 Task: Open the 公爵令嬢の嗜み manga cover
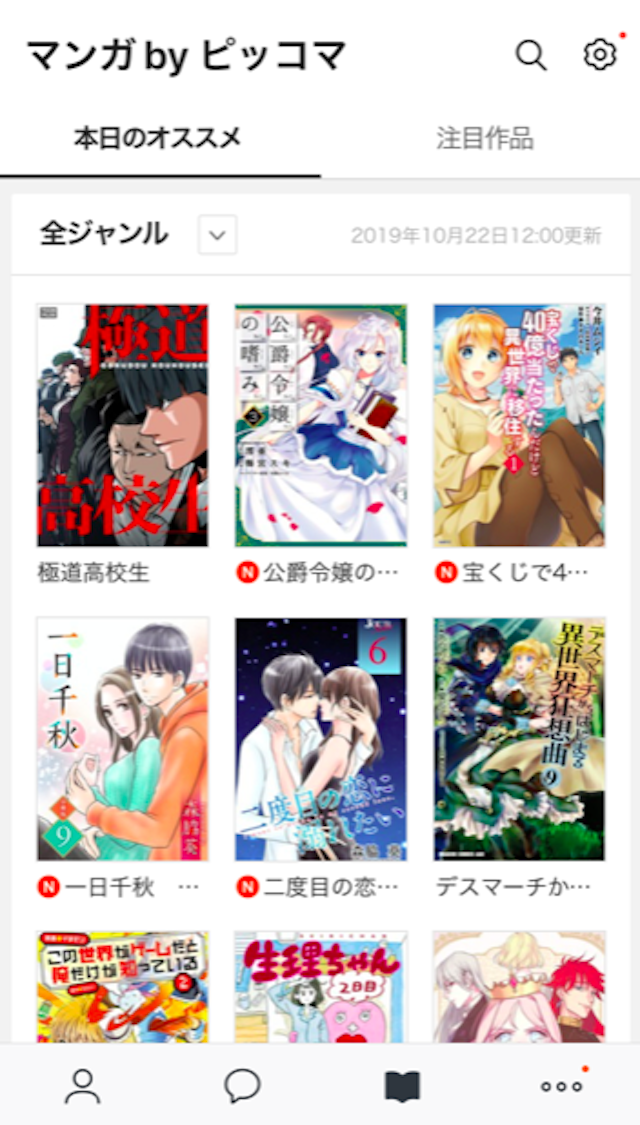coord(321,425)
